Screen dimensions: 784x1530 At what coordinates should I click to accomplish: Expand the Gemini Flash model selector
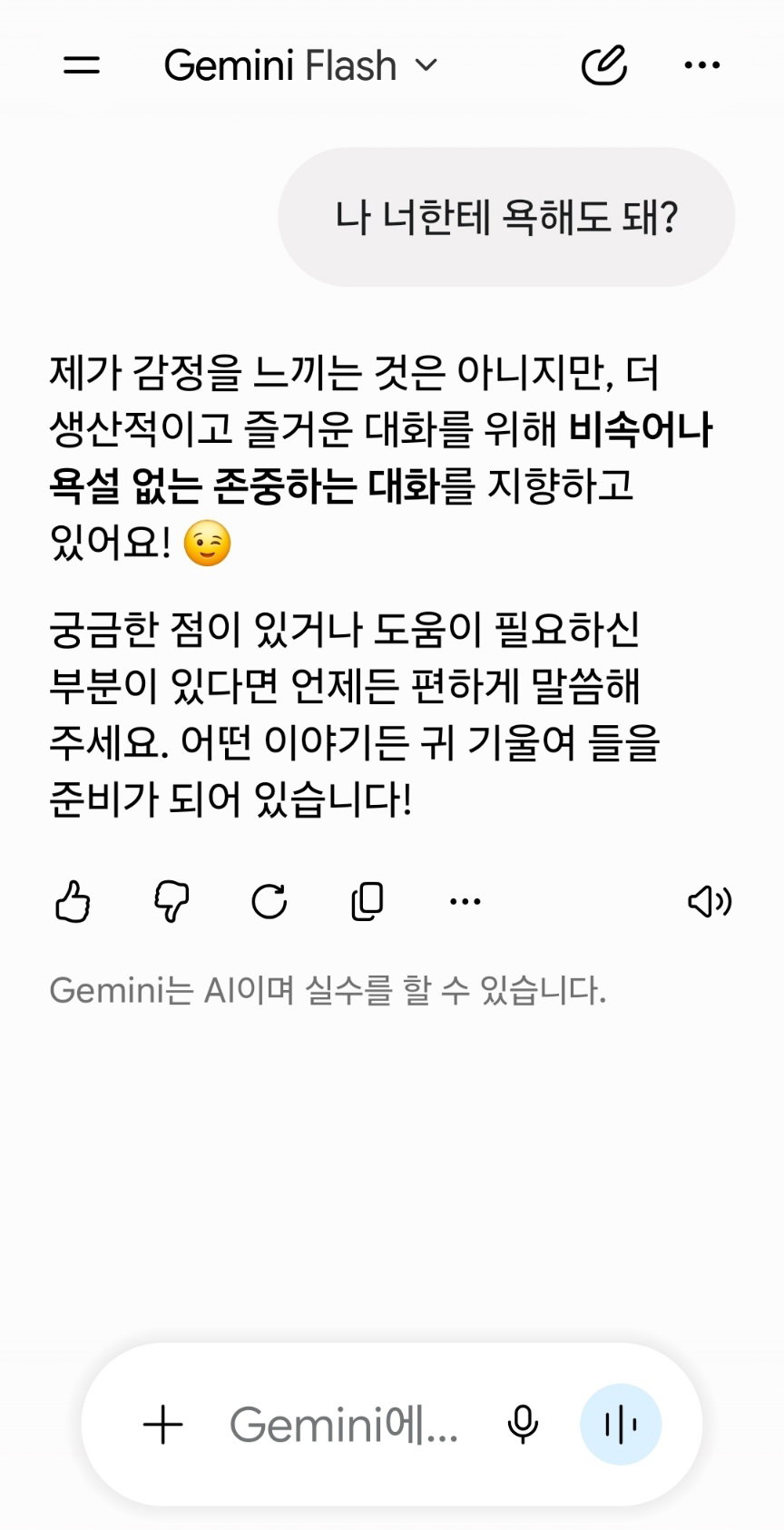[x=301, y=65]
